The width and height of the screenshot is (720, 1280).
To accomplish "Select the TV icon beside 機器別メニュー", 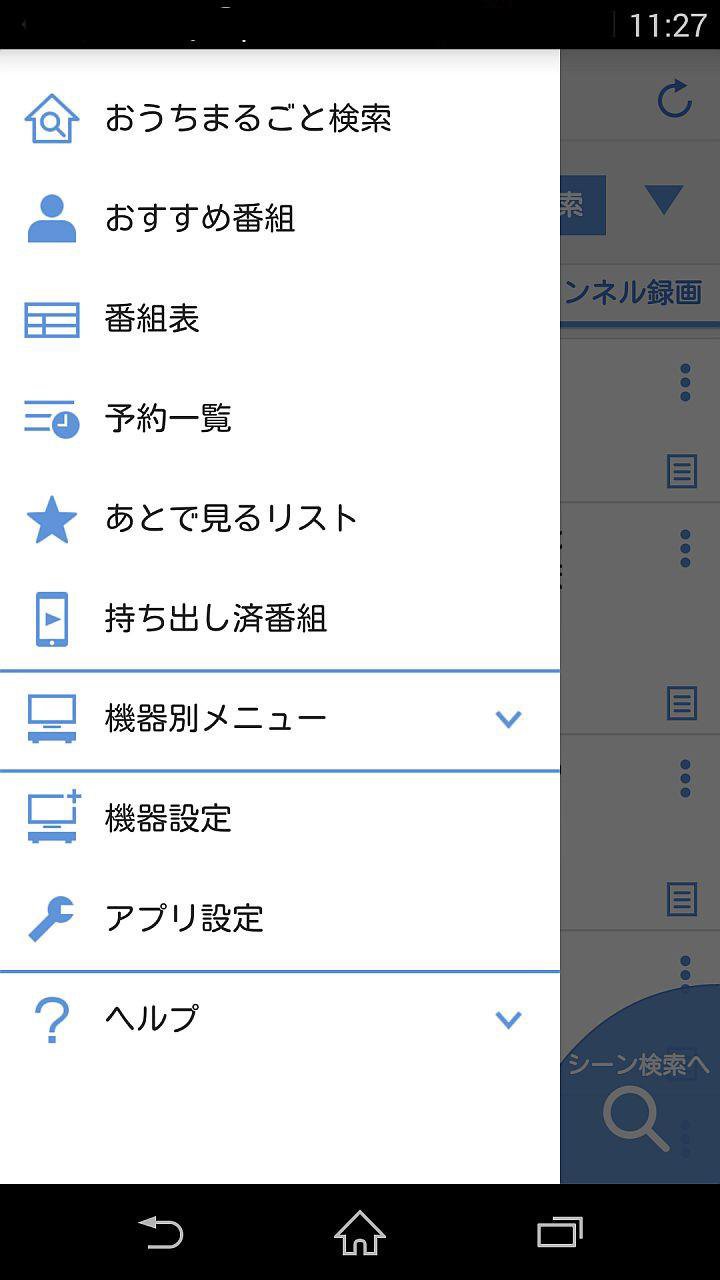I will [51, 718].
